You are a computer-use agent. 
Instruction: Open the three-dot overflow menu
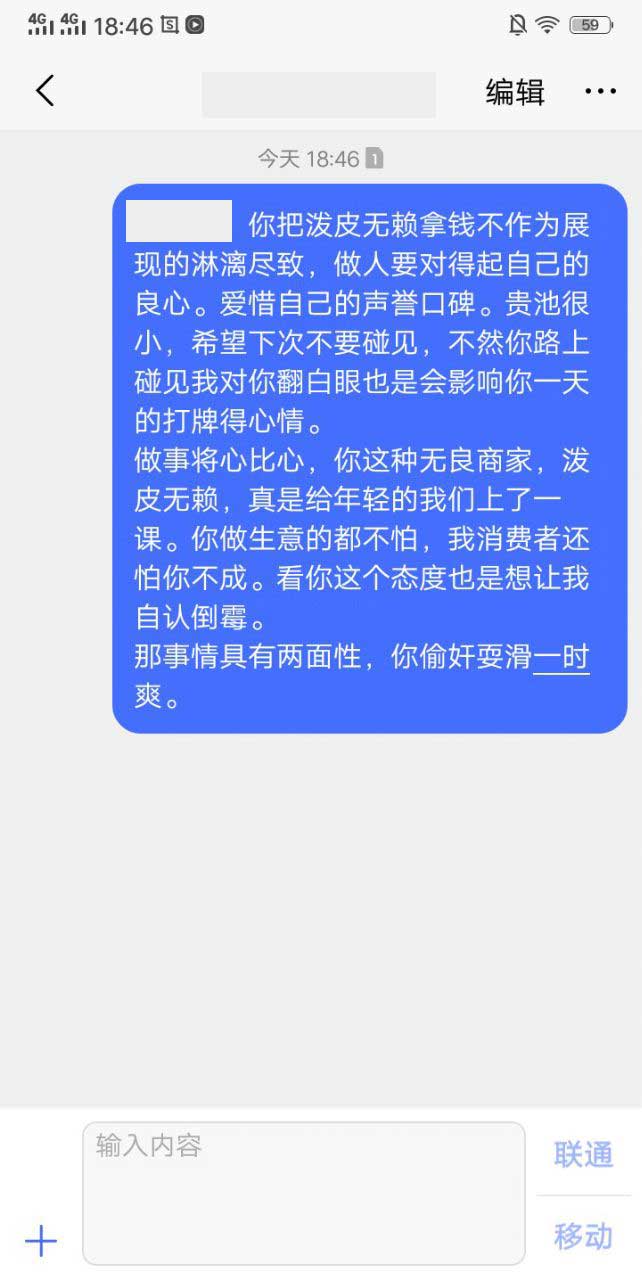tap(600, 91)
